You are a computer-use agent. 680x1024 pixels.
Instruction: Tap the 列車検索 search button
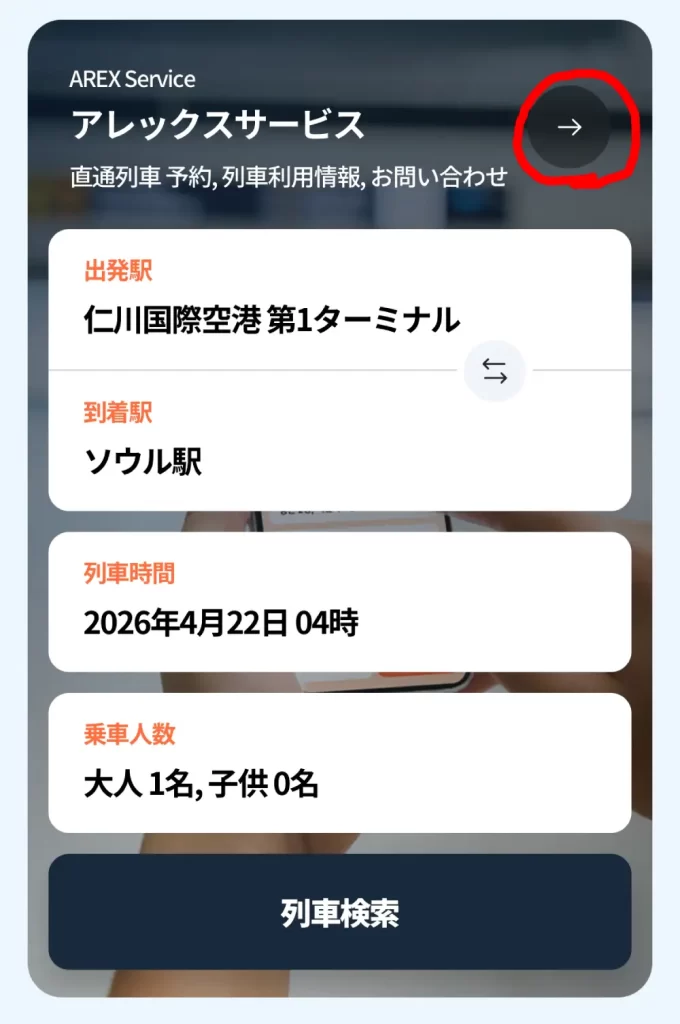pos(339,912)
